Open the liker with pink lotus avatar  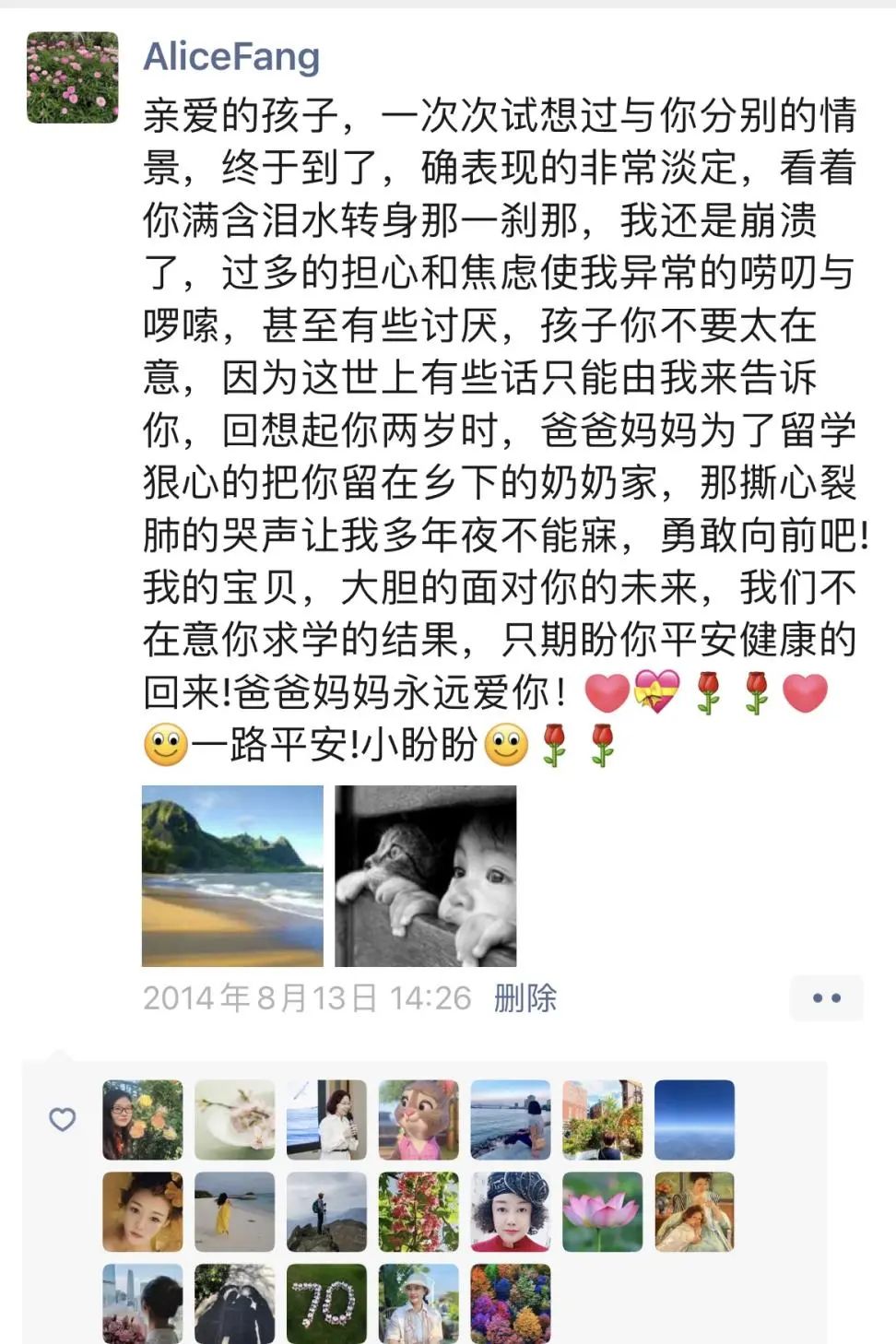coord(603,1212)
